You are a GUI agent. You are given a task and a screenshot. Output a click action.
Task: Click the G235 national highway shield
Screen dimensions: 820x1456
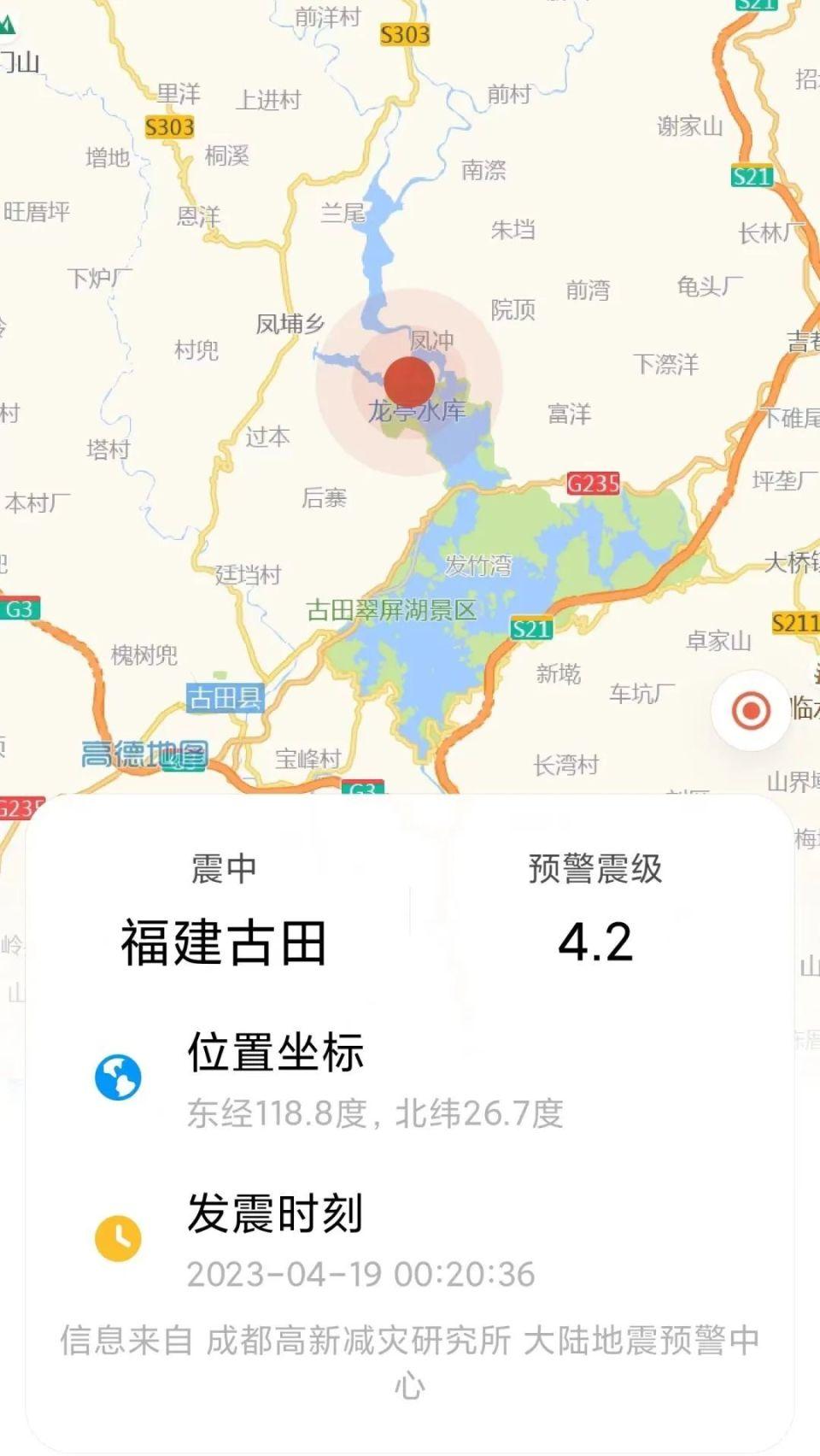(593, 484)
